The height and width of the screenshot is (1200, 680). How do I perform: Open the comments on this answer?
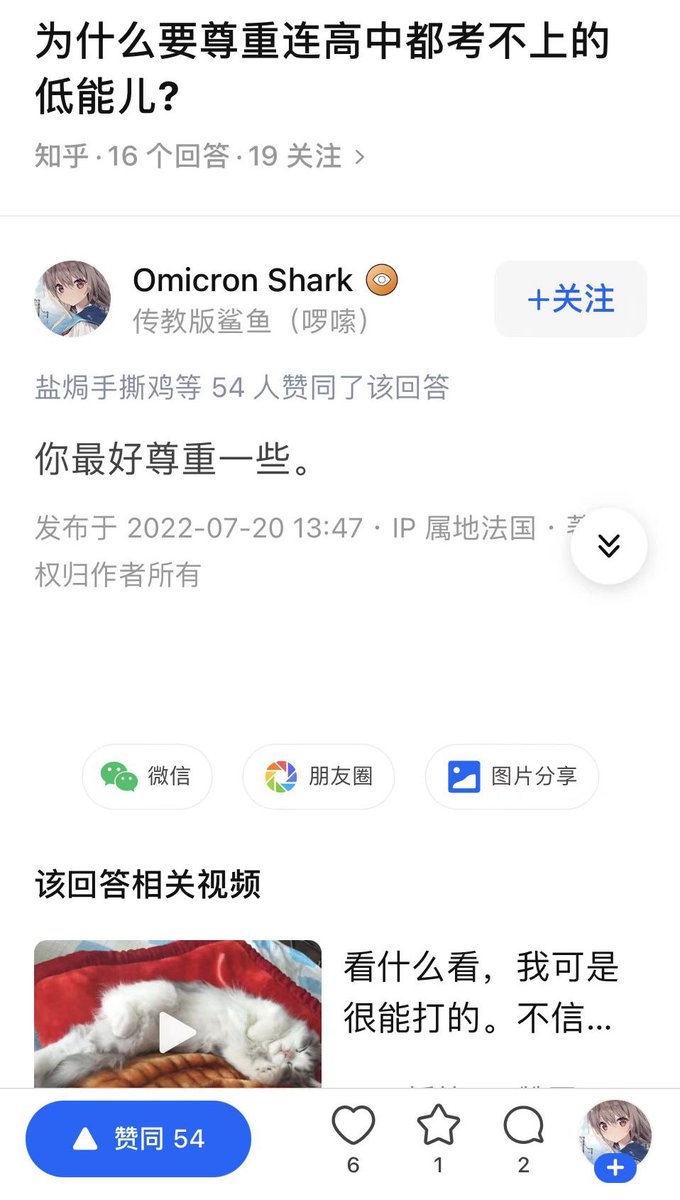click(x=523, y=1128)
